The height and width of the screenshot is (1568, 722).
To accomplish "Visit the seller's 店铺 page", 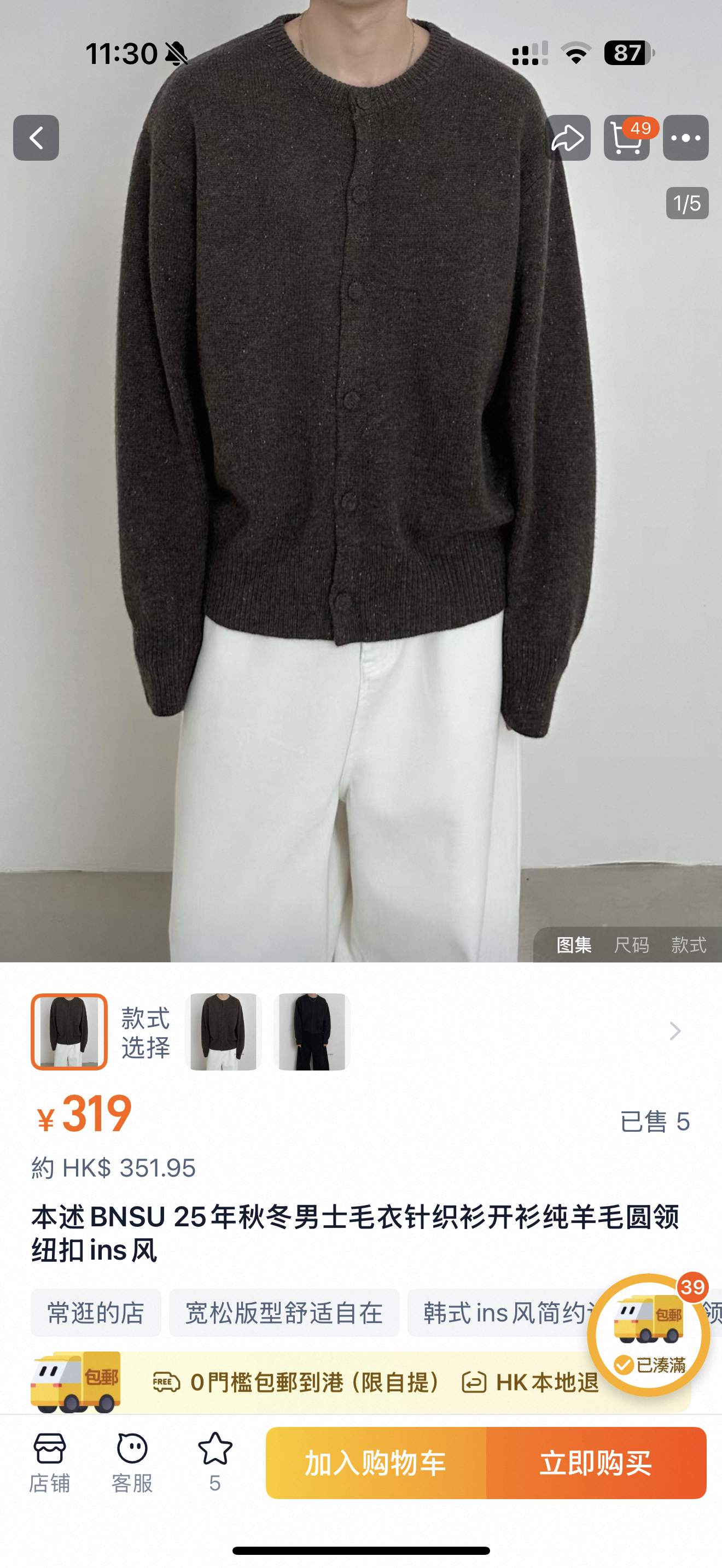I will click(49, 1462).
